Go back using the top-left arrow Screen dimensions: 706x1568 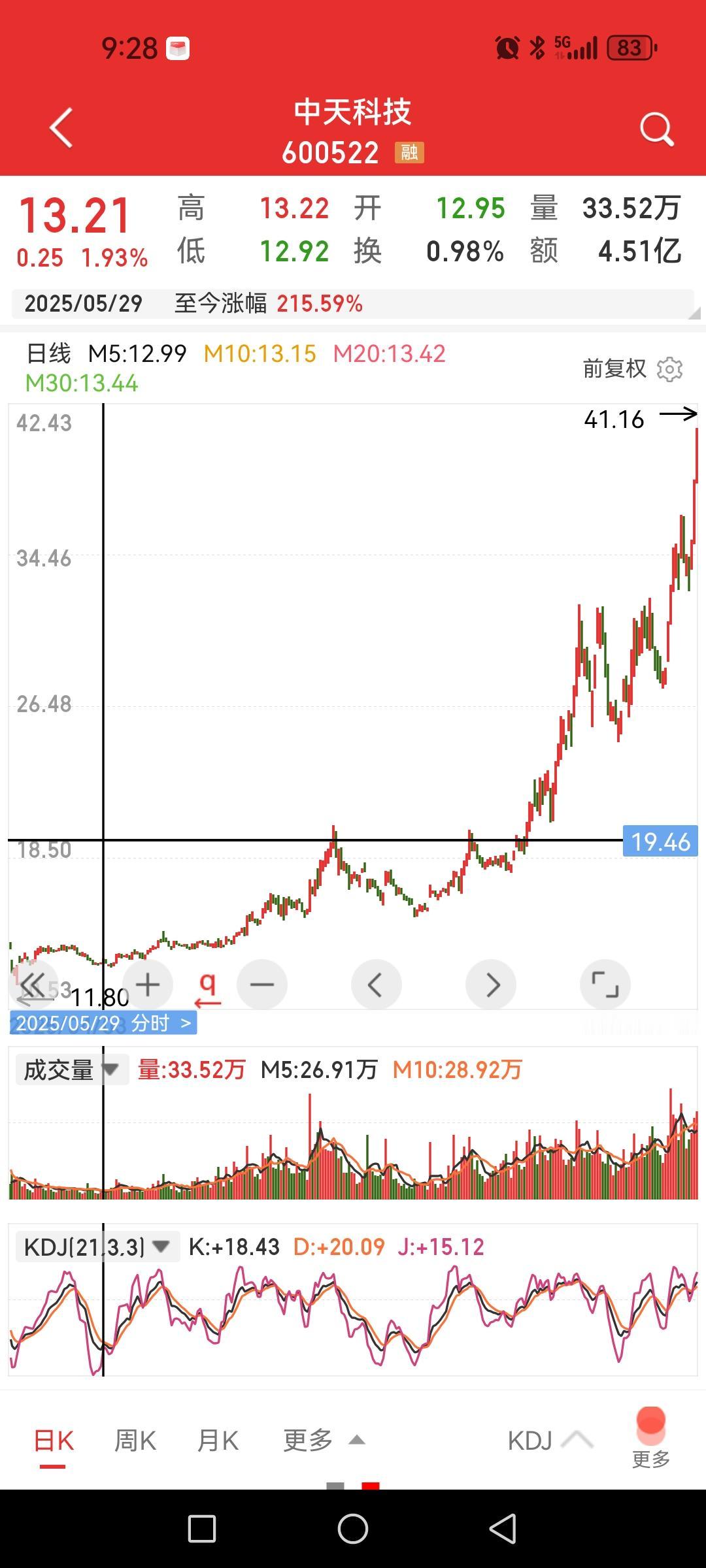click(61, 128)
